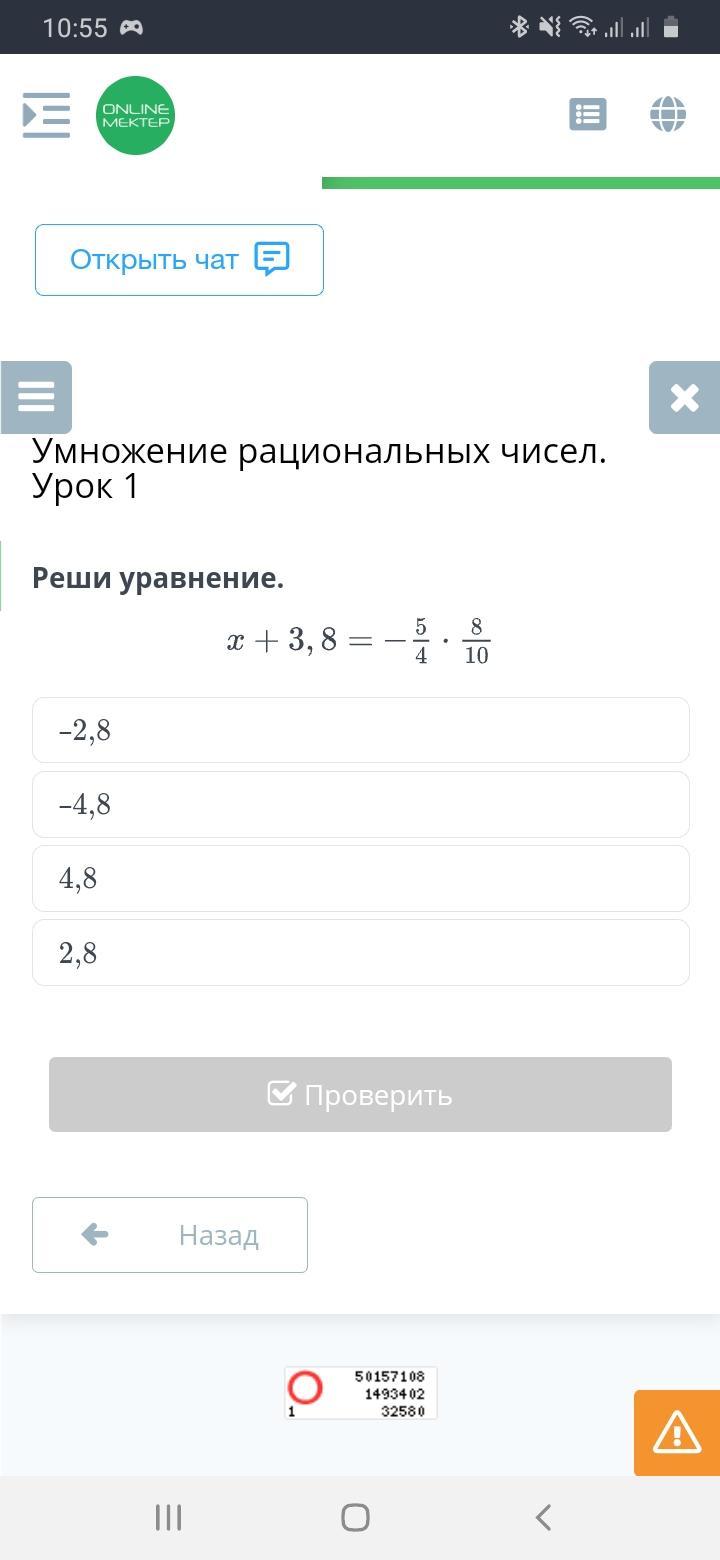Image resolution: width=720 pixels, height=1560 pixels.
Task: Tap the Online Mektep logo
Action: [135, 115]
